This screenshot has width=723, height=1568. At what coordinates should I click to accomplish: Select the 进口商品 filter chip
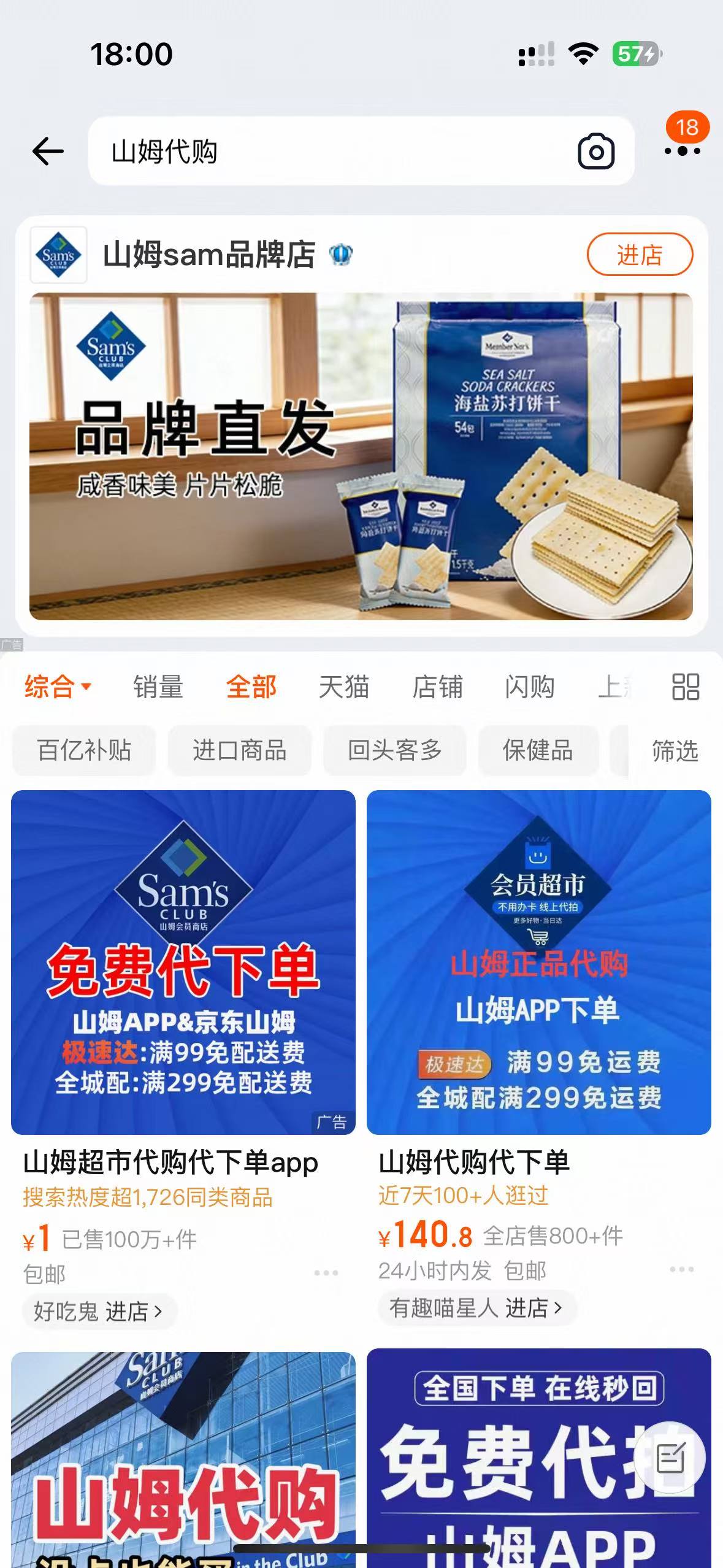tap(240, 750)
